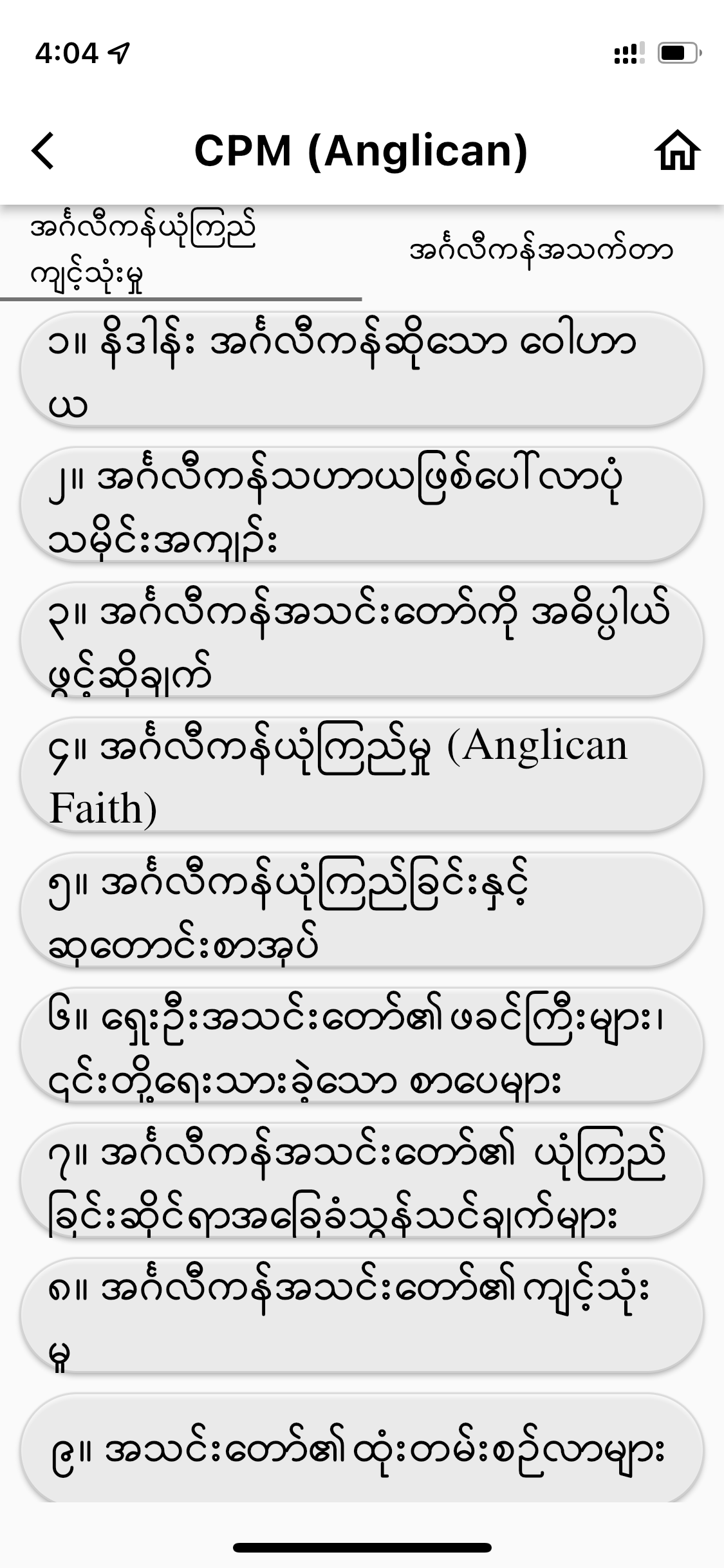
Task: Open chapter ၅ ဆုတောင်းစာအုပ်
Action: (x=362, y=910)
